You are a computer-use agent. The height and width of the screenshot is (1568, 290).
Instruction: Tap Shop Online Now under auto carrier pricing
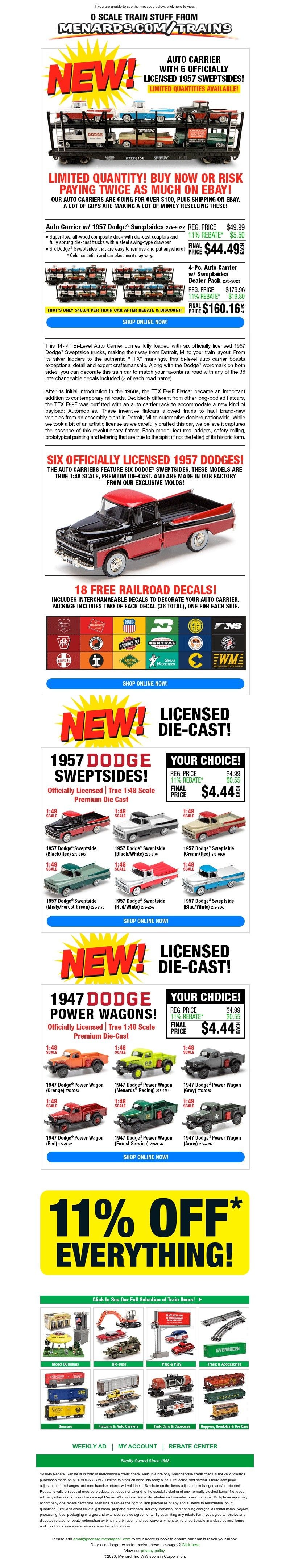(145, 322)
